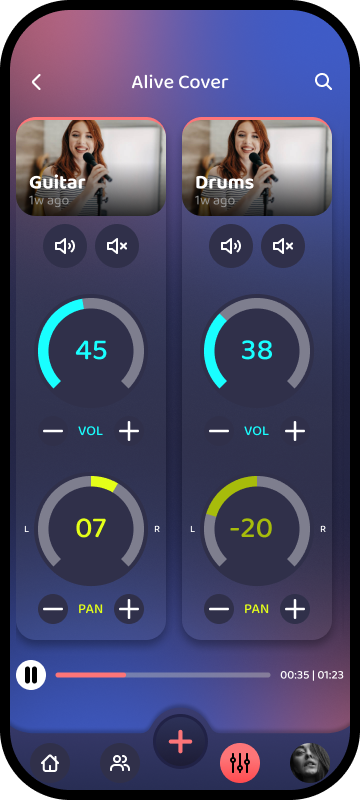Decrease Guitar volume with minus
This screenshot has height=800, width=360.
53,431
